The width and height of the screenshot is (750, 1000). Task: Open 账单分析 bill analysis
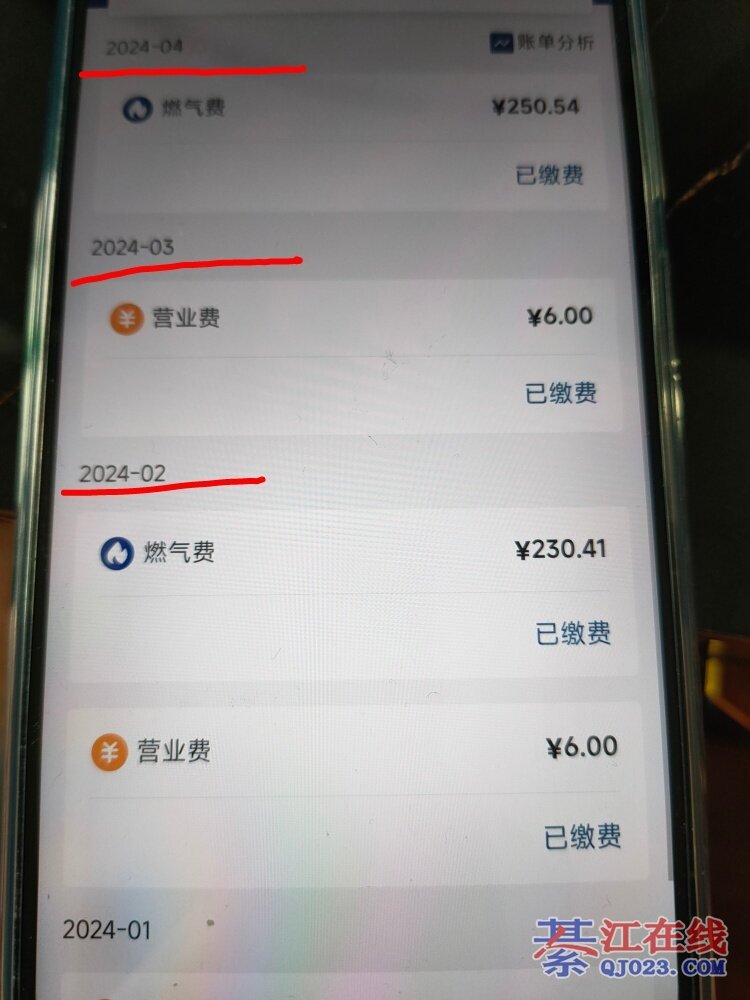(543, 43)
